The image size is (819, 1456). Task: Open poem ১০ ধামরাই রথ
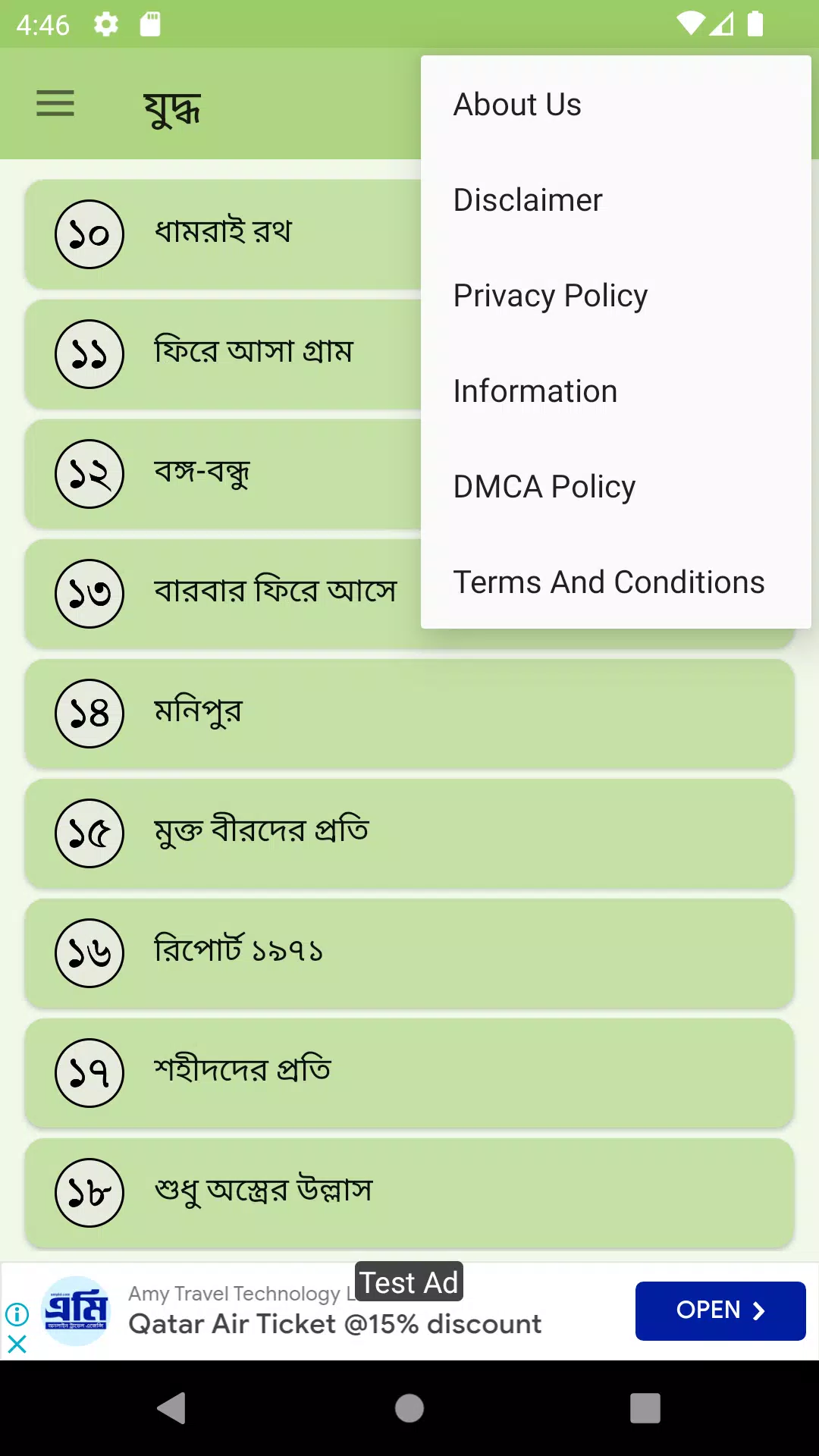pyautogui.click(x=223, y=234)
